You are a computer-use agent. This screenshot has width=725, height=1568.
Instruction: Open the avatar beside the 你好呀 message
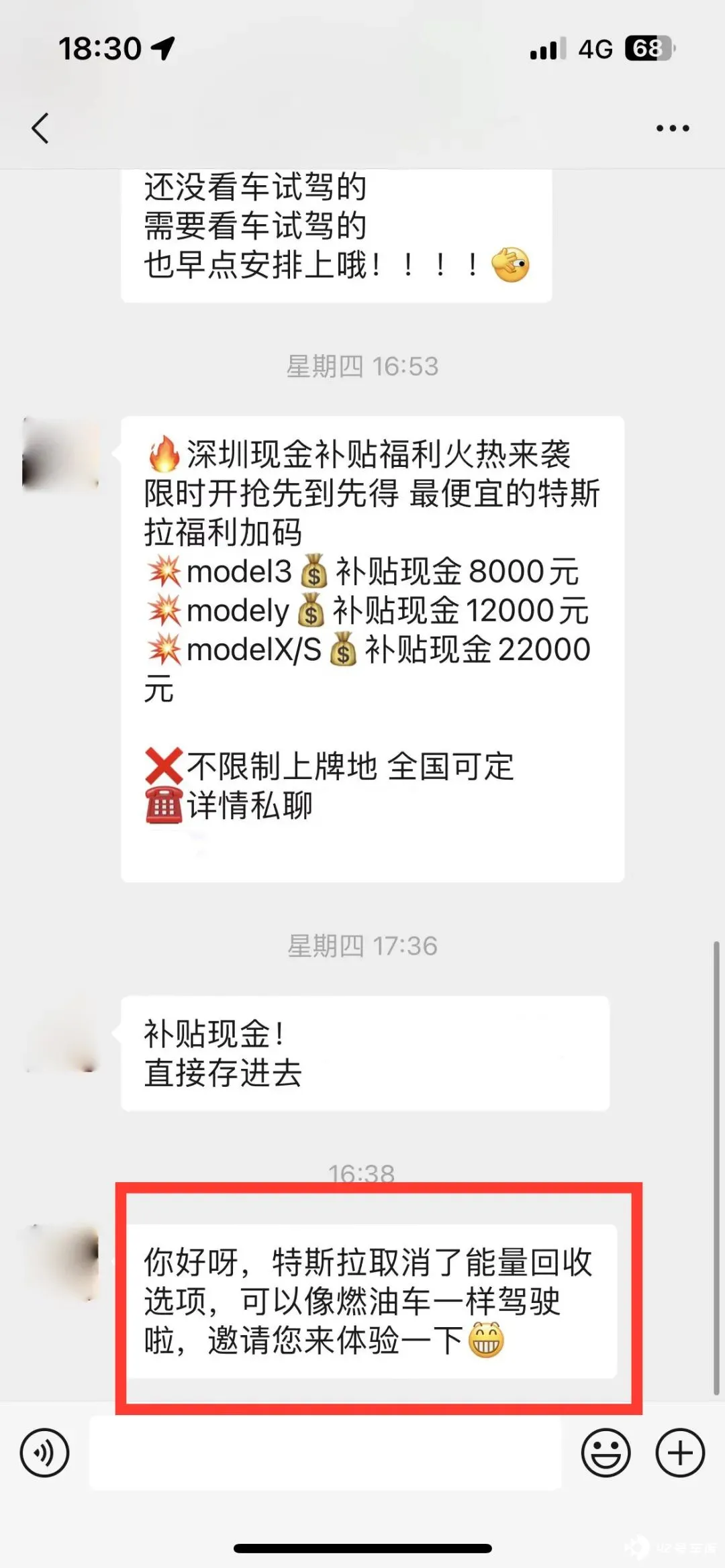61,1263
